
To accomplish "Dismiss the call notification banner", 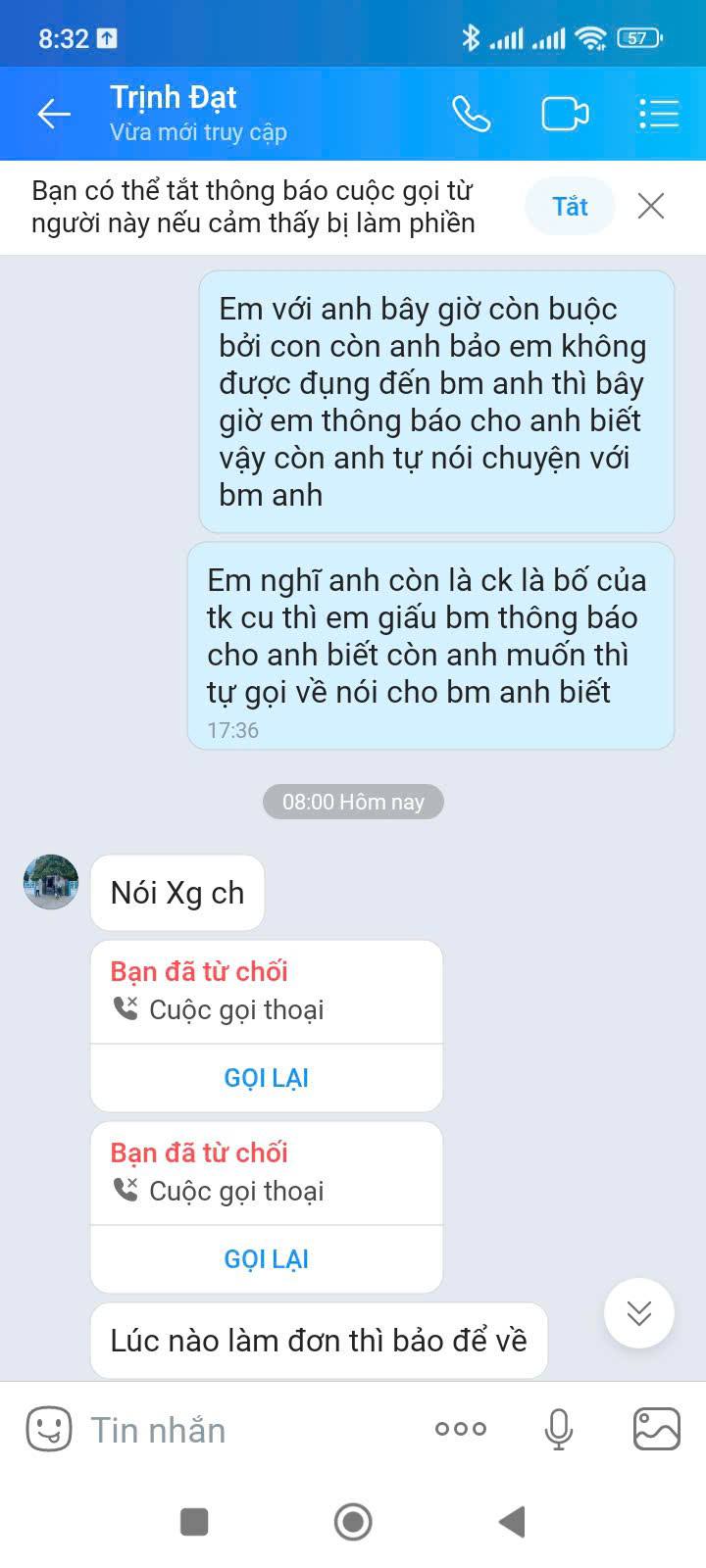I will coord(651,207).
